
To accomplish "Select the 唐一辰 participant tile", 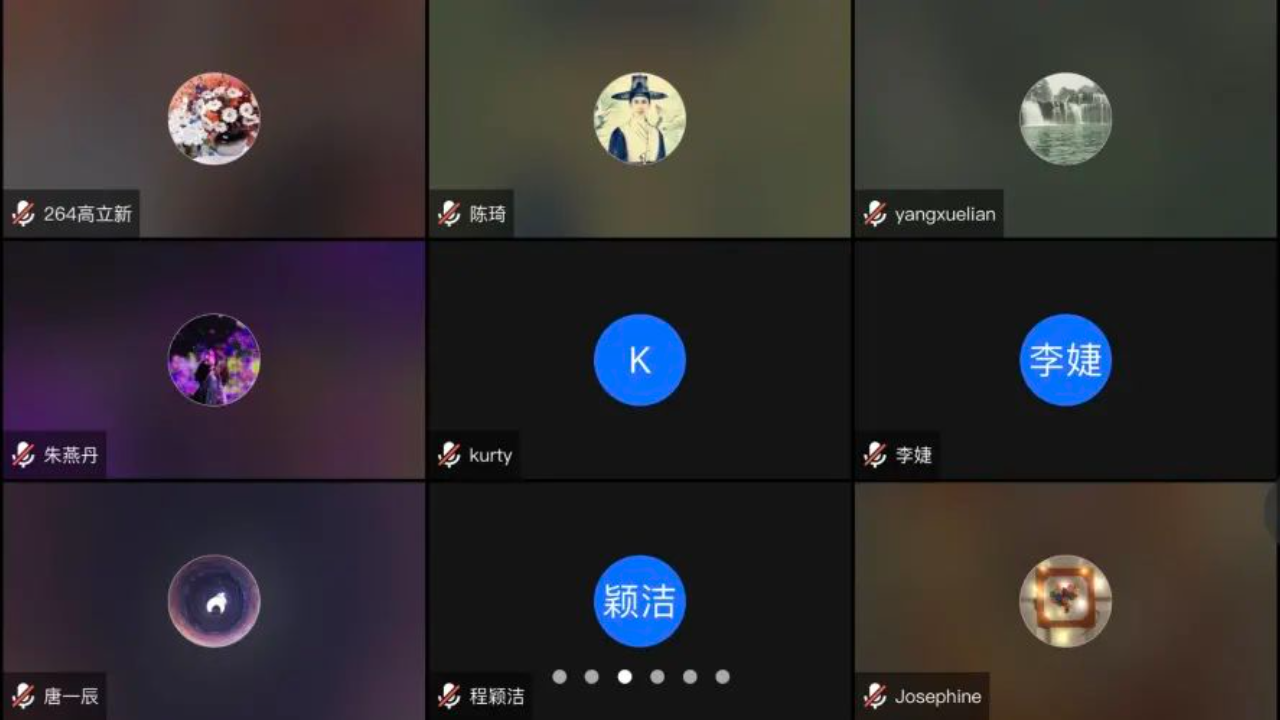I will [214, 601].
